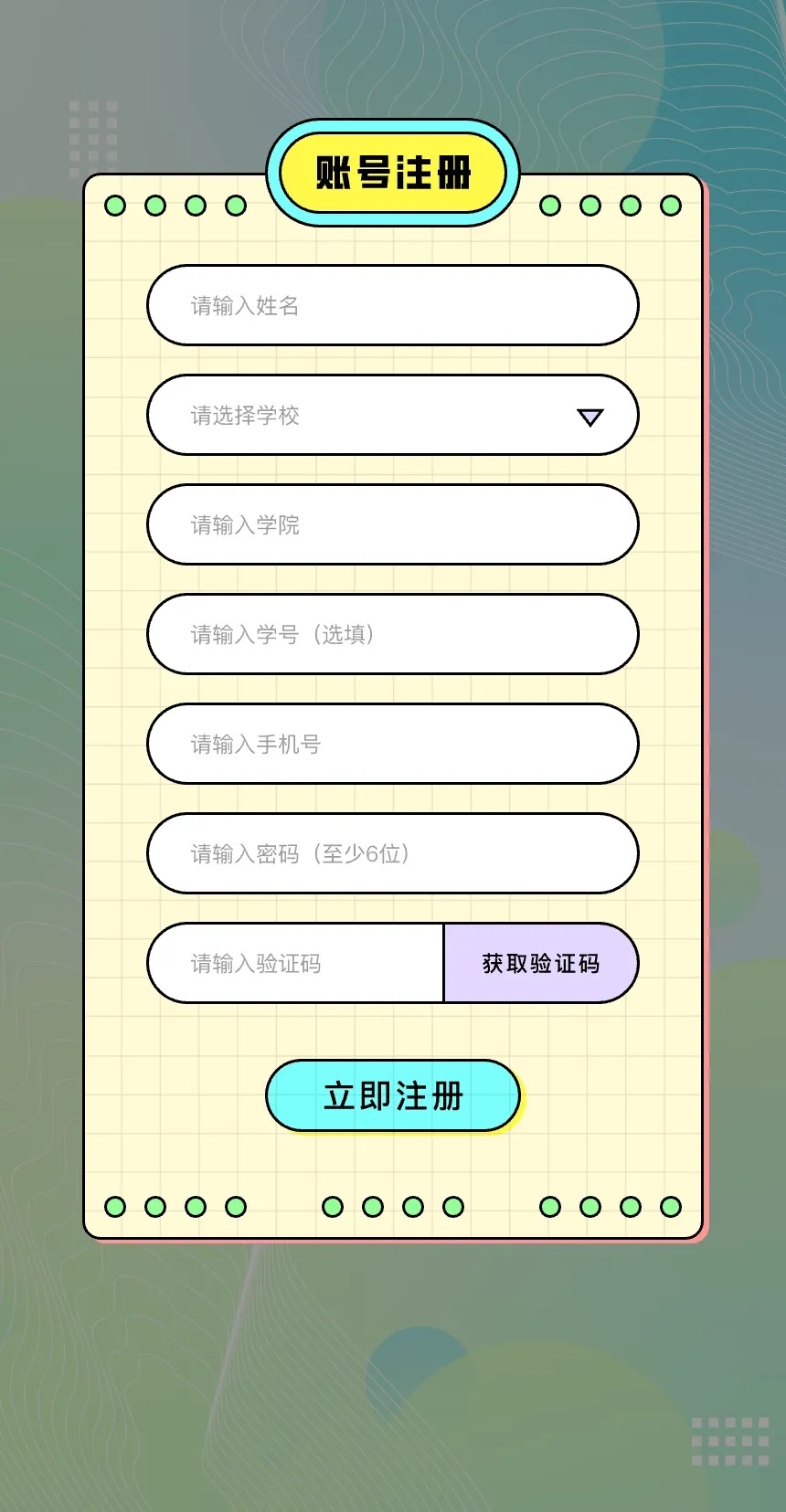Tap 获取验证码 to get a code
Screen dimensions: 786x1512
(540, 963)
